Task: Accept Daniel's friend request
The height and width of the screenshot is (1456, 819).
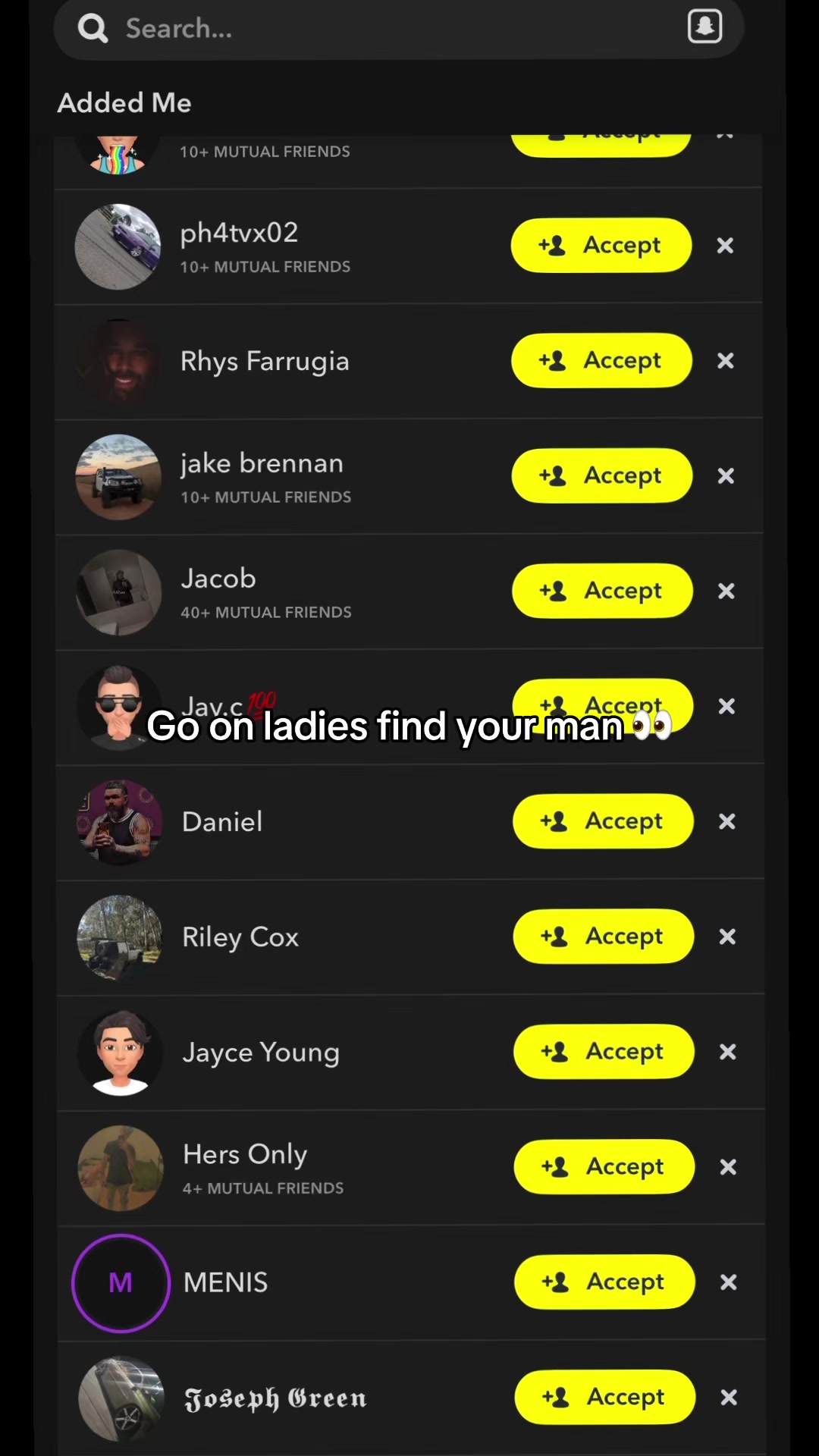Action: (604, 821)
